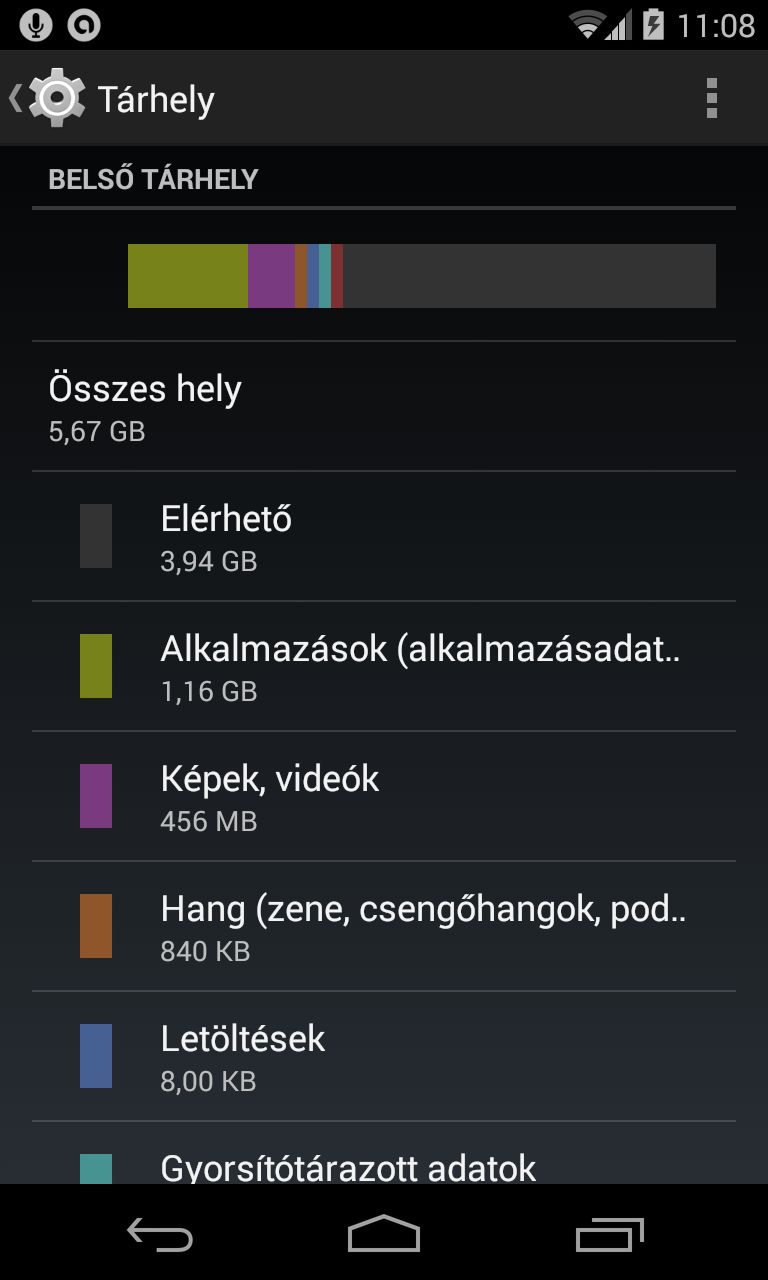Screen dimensions: 768x1280
Task: Open the Letöltések row
Action: click(384, 1056)
